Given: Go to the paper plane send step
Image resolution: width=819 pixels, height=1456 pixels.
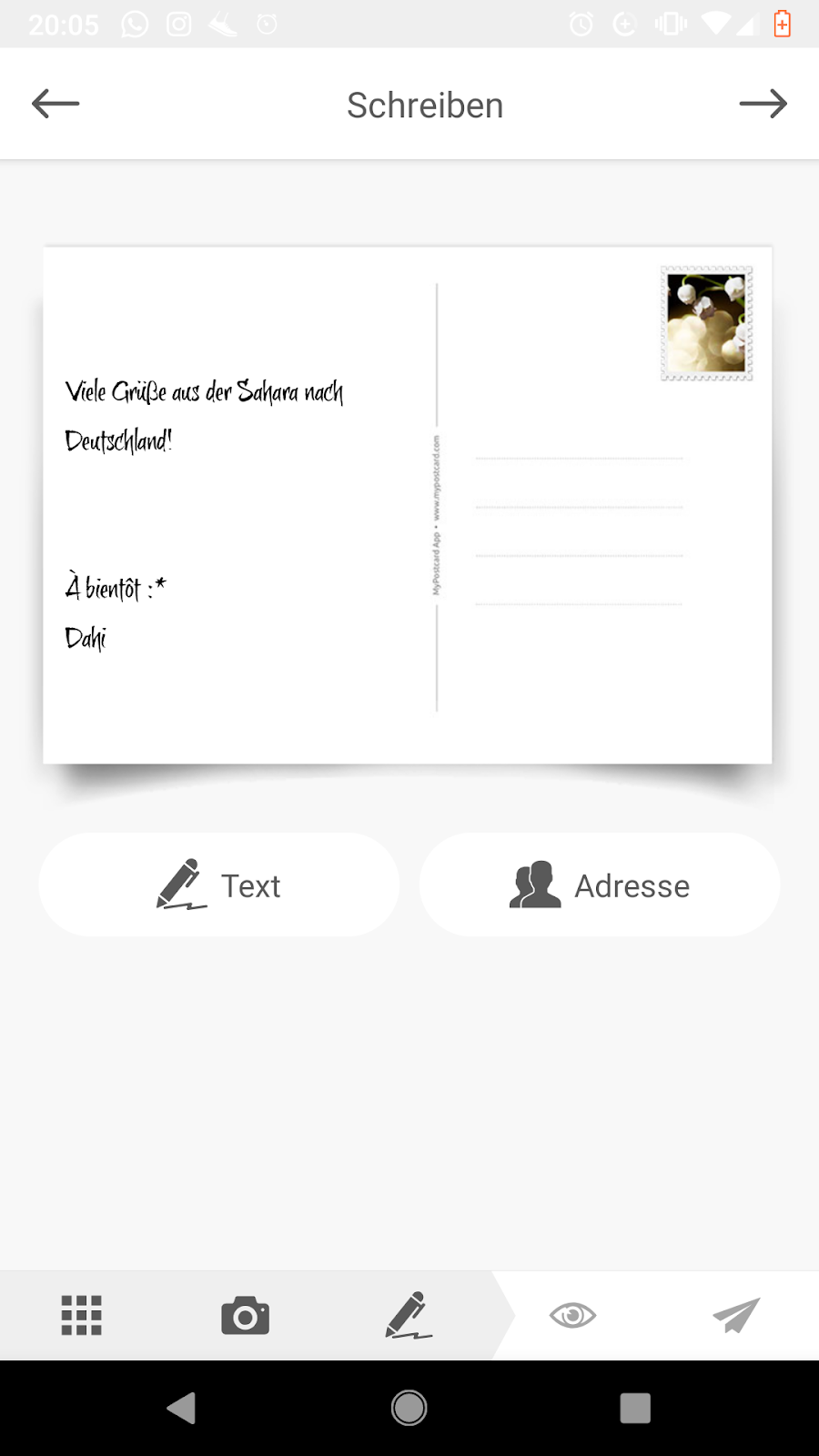Looking at the screenshot, I should 736,1316.
